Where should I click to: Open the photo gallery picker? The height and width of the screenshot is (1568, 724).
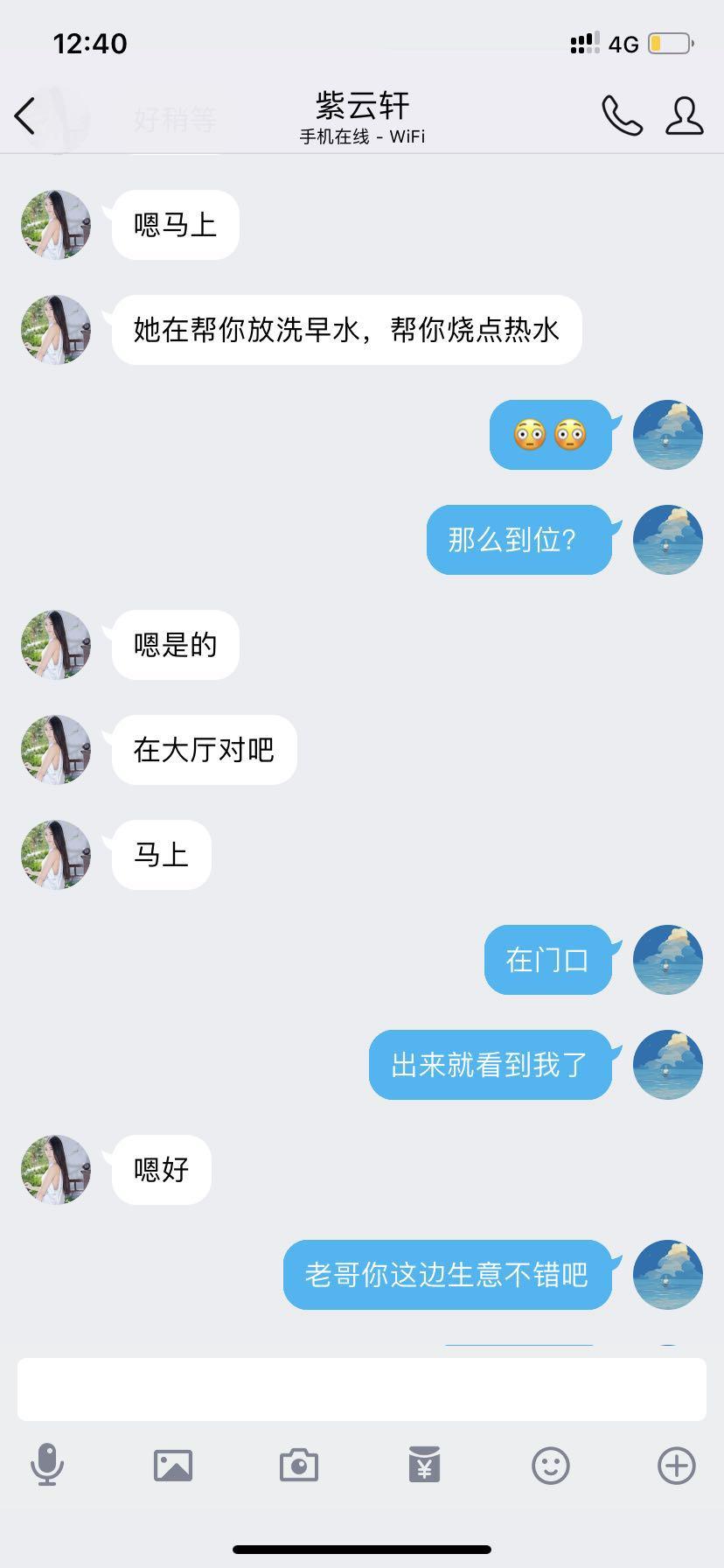tap(173, 1465)
